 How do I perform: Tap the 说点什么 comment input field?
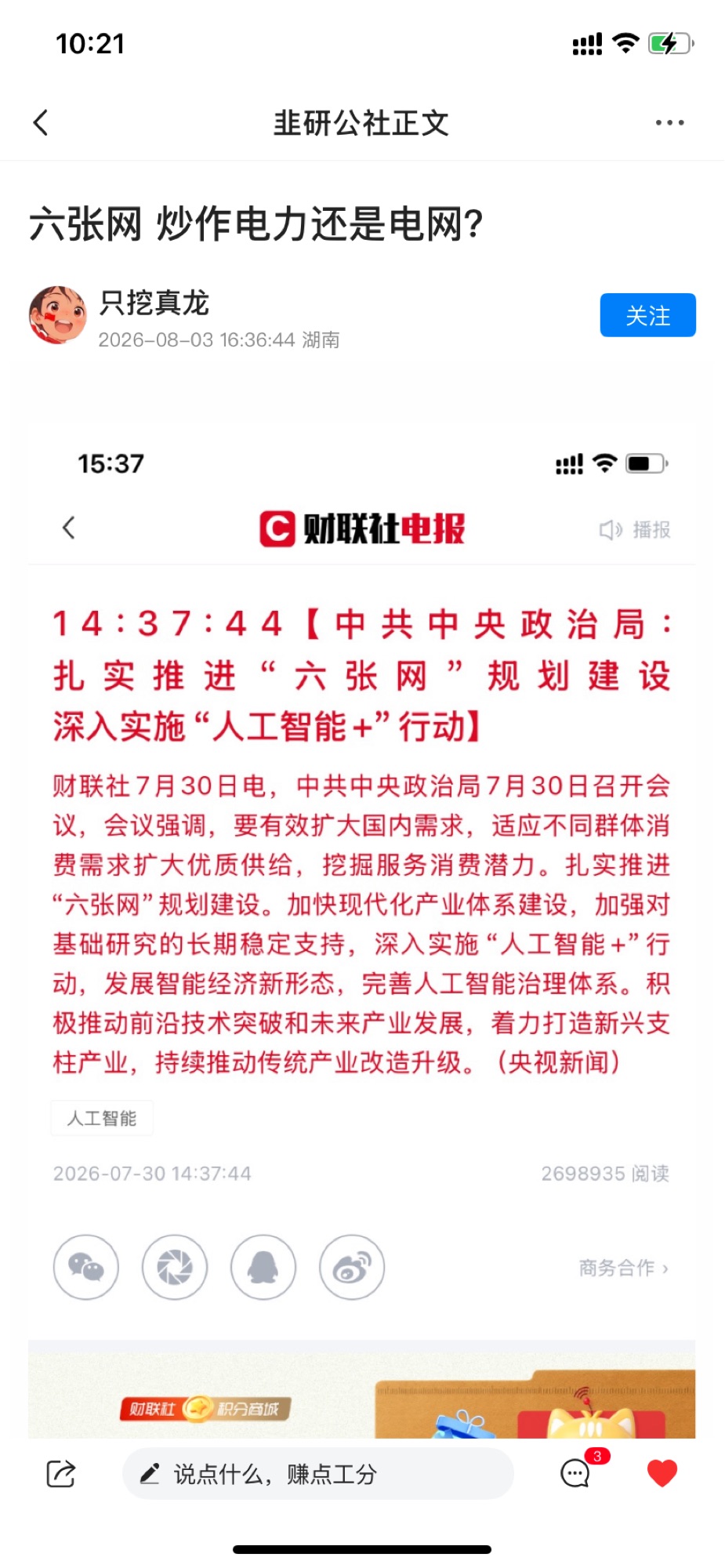tap(317, 1474)
